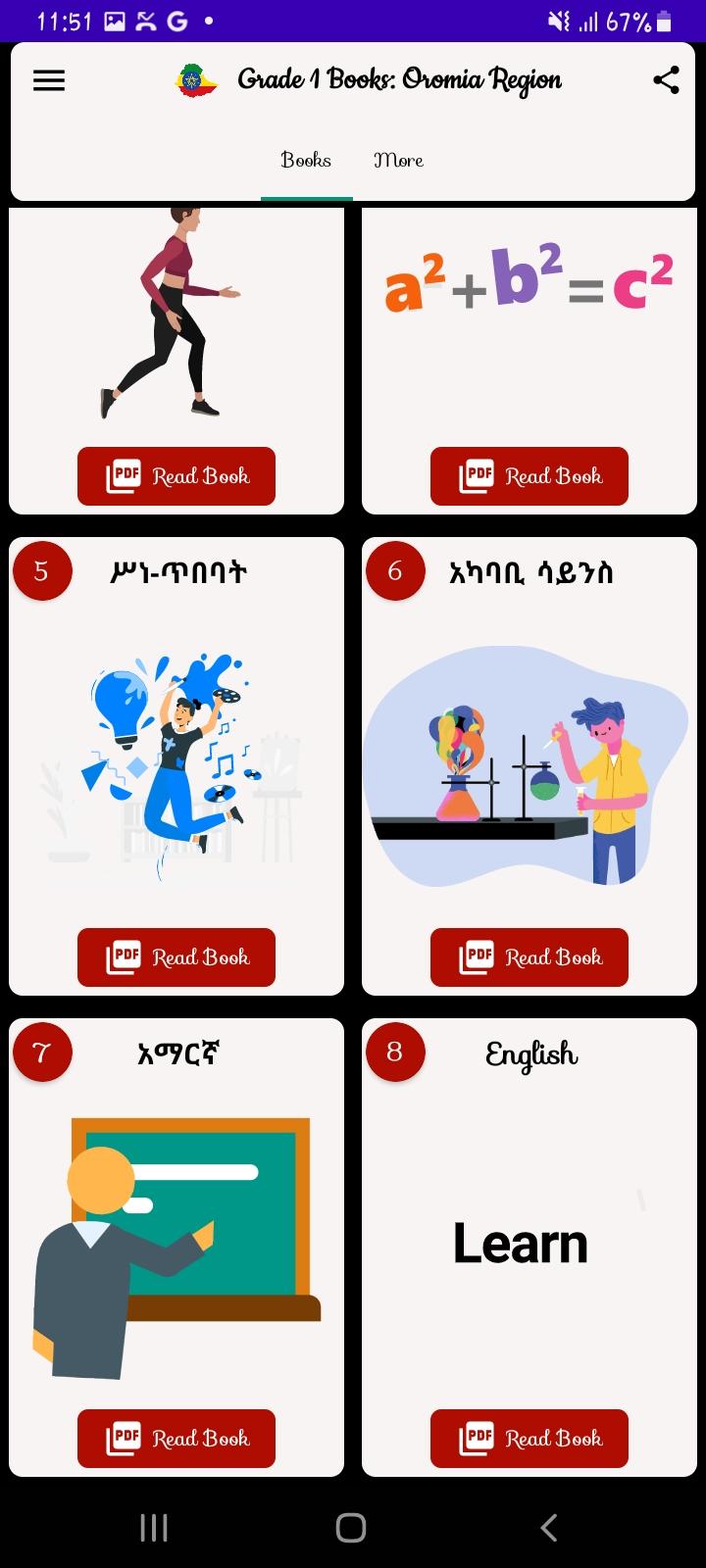Switch to the More tab

click(x=398, y=160)
